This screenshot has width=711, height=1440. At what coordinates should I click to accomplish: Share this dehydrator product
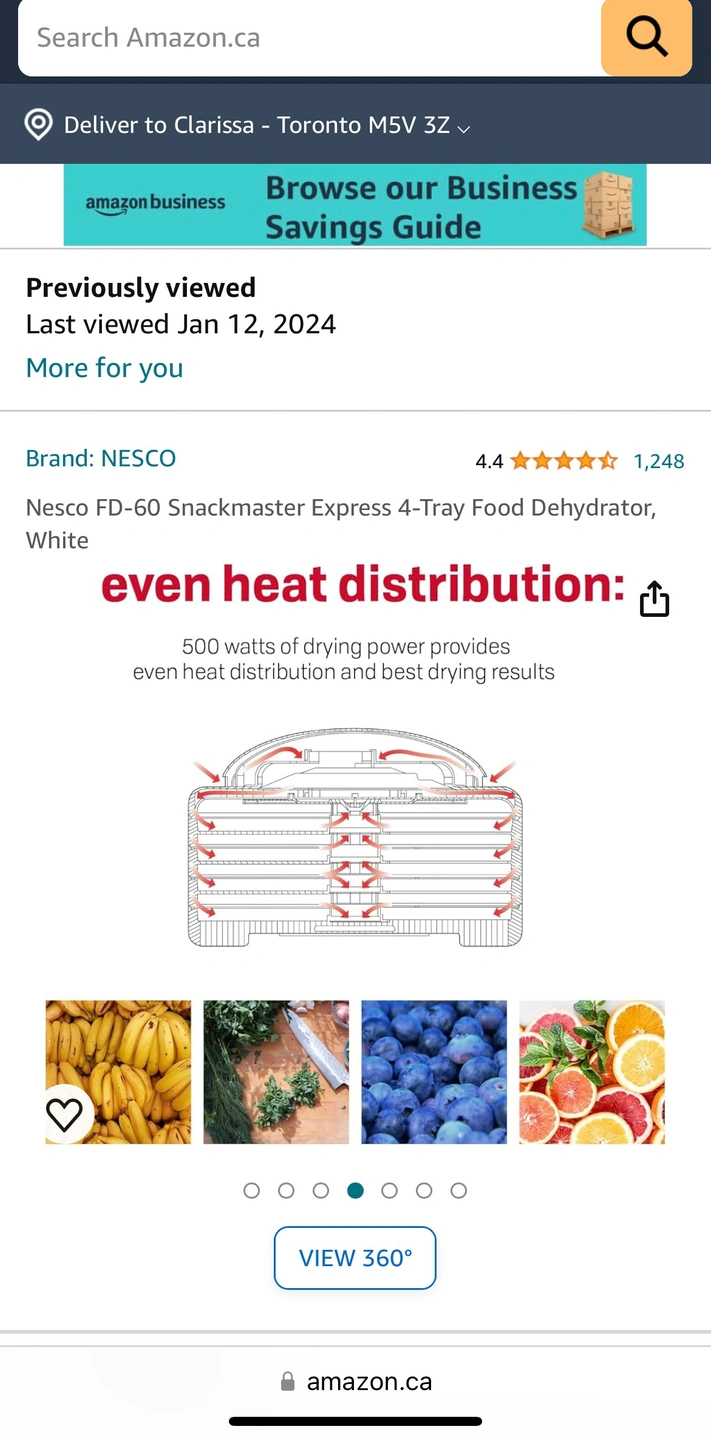[x=654, y=599]
